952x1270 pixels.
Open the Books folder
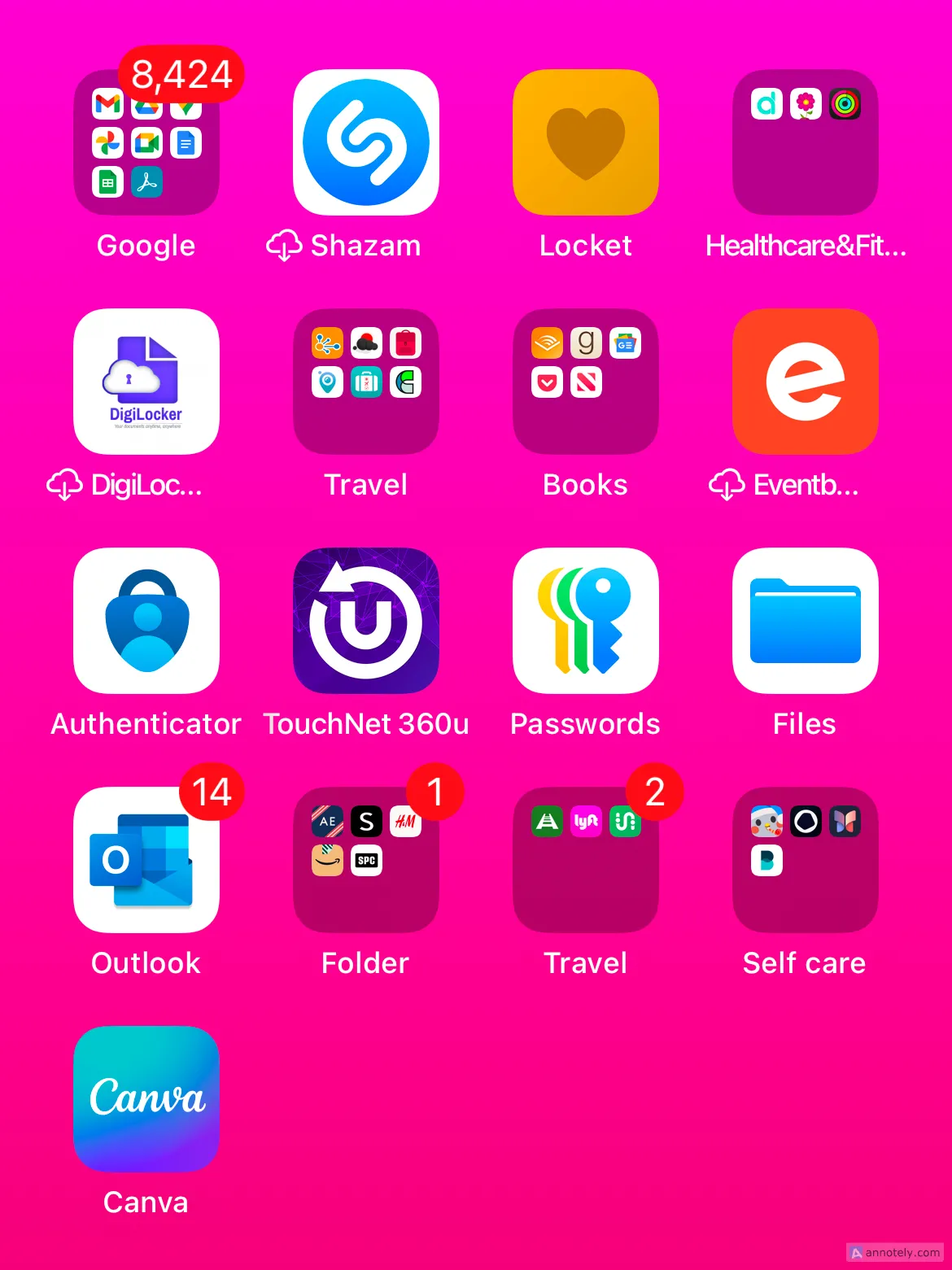coord(585,381)
